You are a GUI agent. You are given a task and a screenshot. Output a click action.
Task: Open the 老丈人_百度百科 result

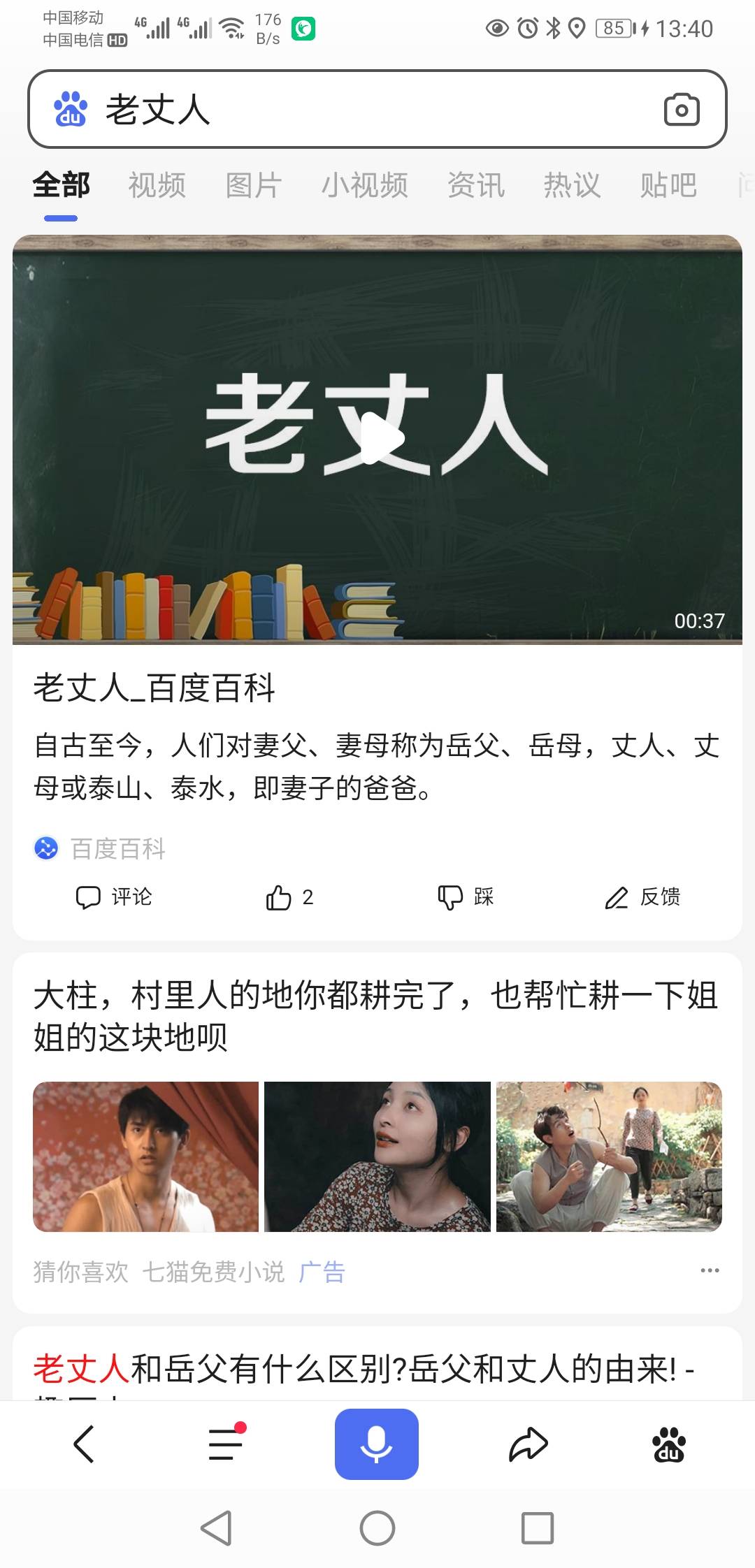tap(154, 688)
